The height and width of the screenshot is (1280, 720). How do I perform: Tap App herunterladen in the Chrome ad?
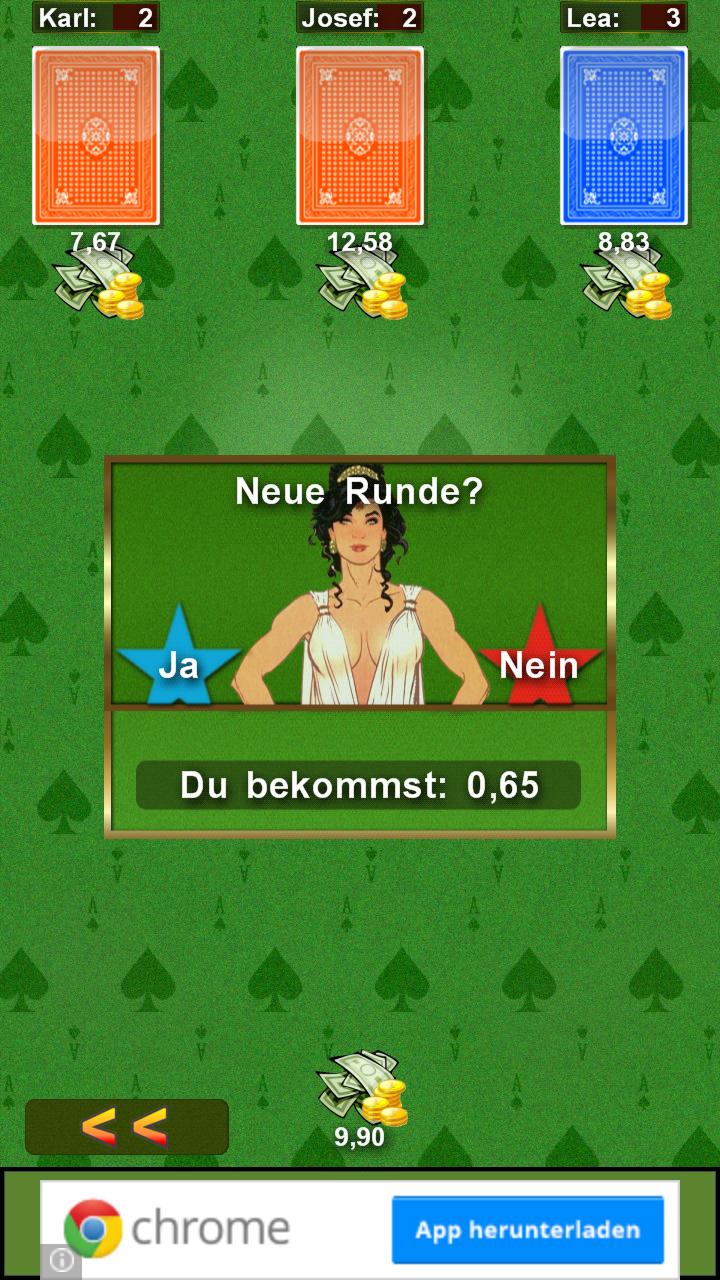[527, 1229]
